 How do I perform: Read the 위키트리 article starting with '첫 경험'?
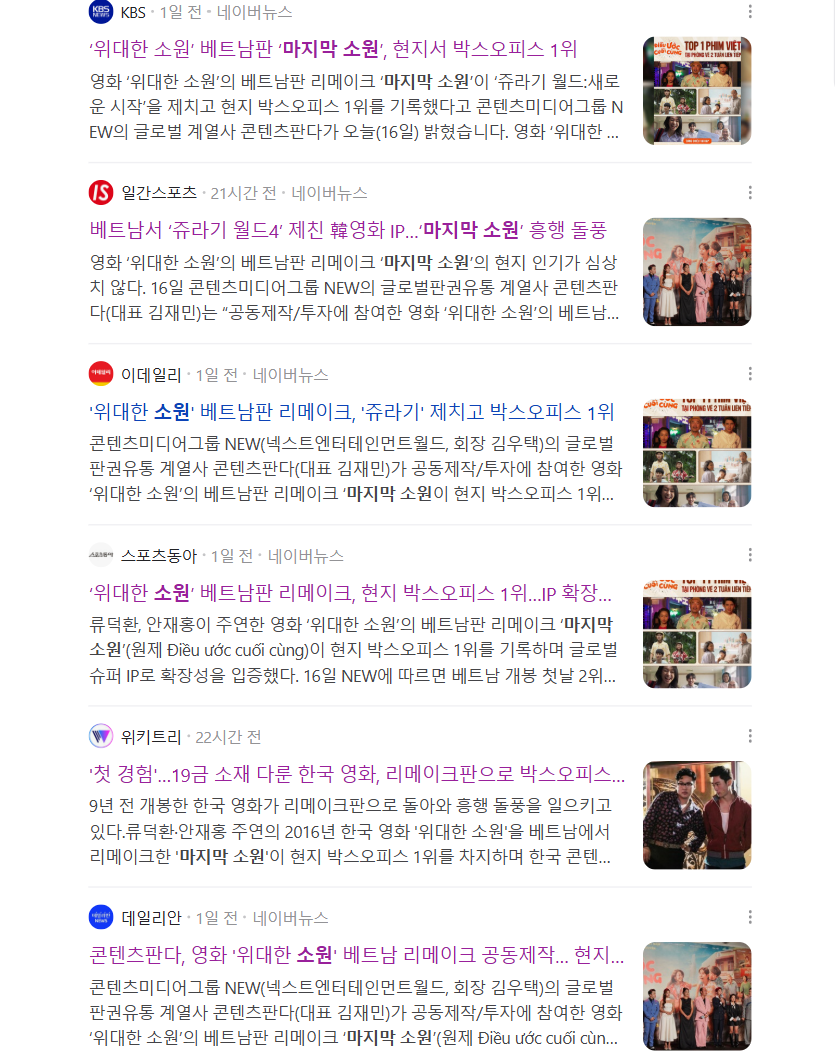pos(357,774)
